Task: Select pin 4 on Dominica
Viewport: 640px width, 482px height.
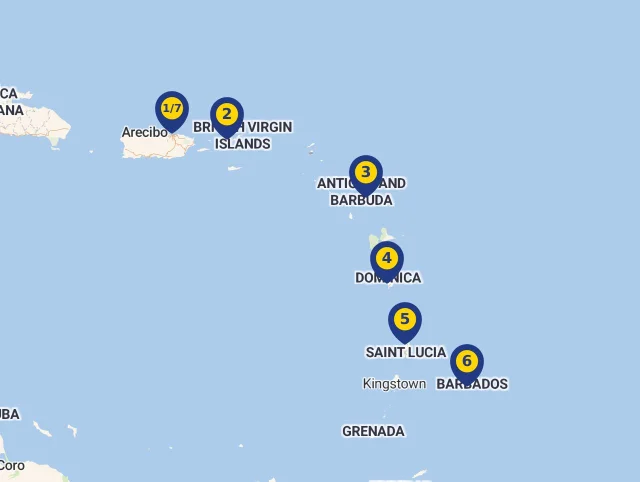Action: 387,258
